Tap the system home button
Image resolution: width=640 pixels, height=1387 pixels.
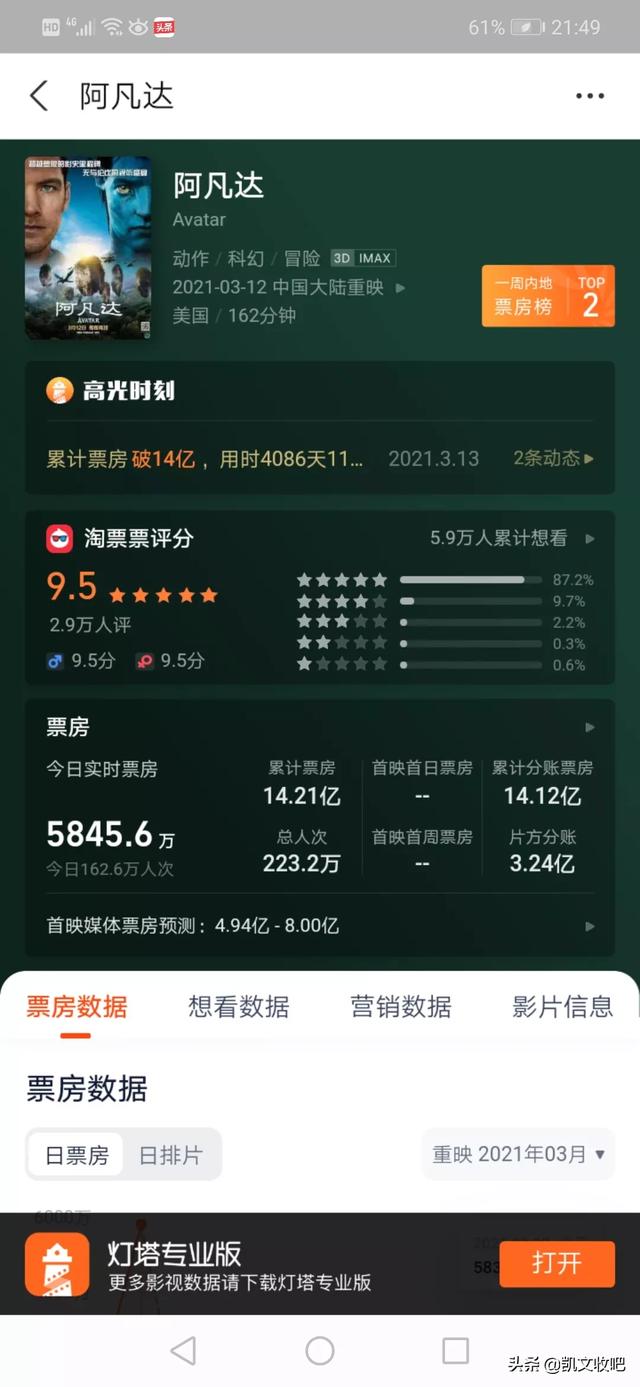point(320,1351)
